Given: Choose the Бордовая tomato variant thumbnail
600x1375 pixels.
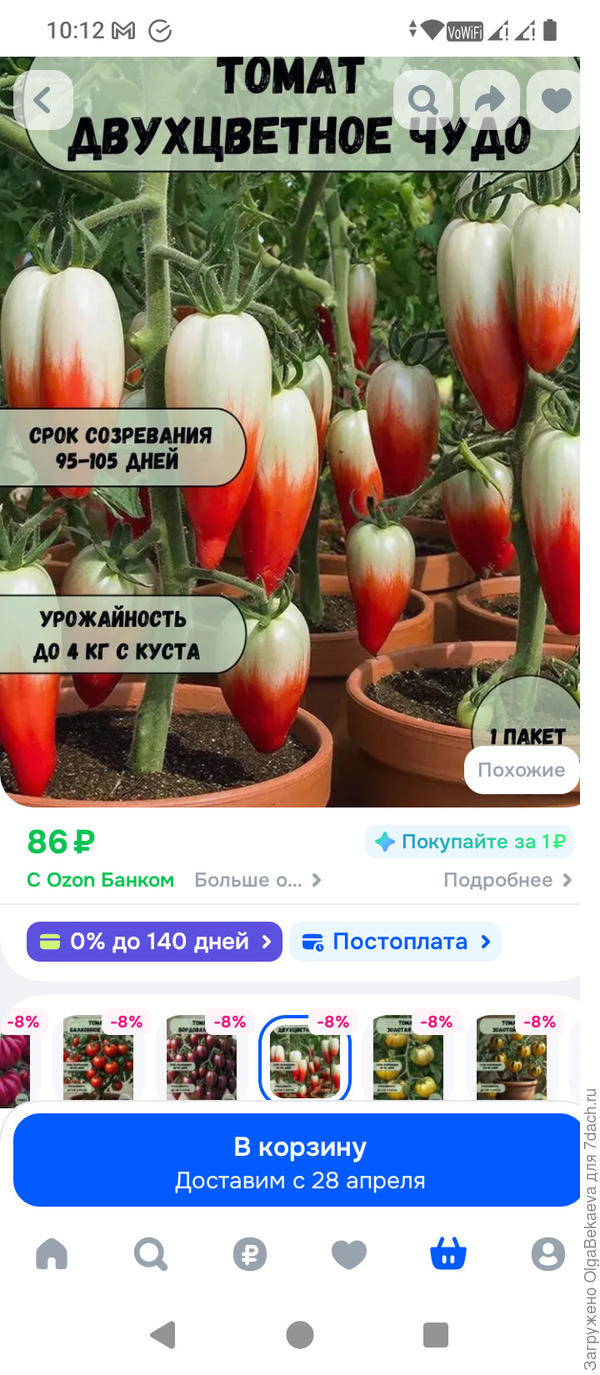Looking at the screenshot, I should [201, 1058].
